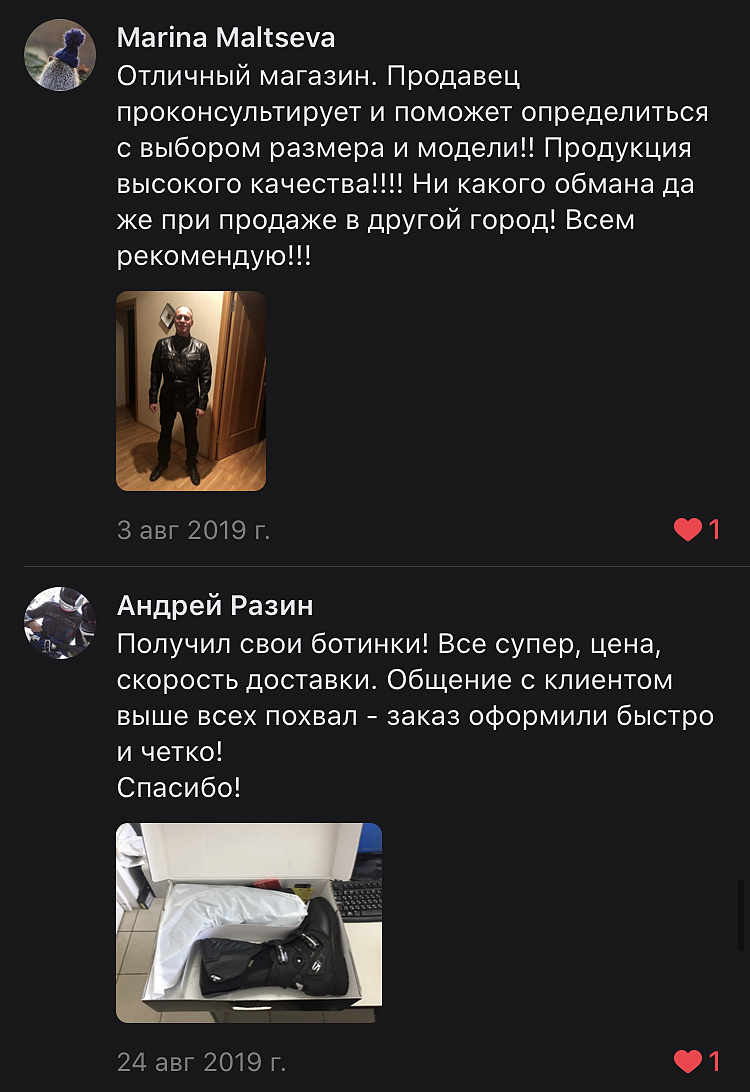This screenshot has height=1092, width=750.
Task: Open Marina Maltseva's name link
Action: [x=226, y=38]
